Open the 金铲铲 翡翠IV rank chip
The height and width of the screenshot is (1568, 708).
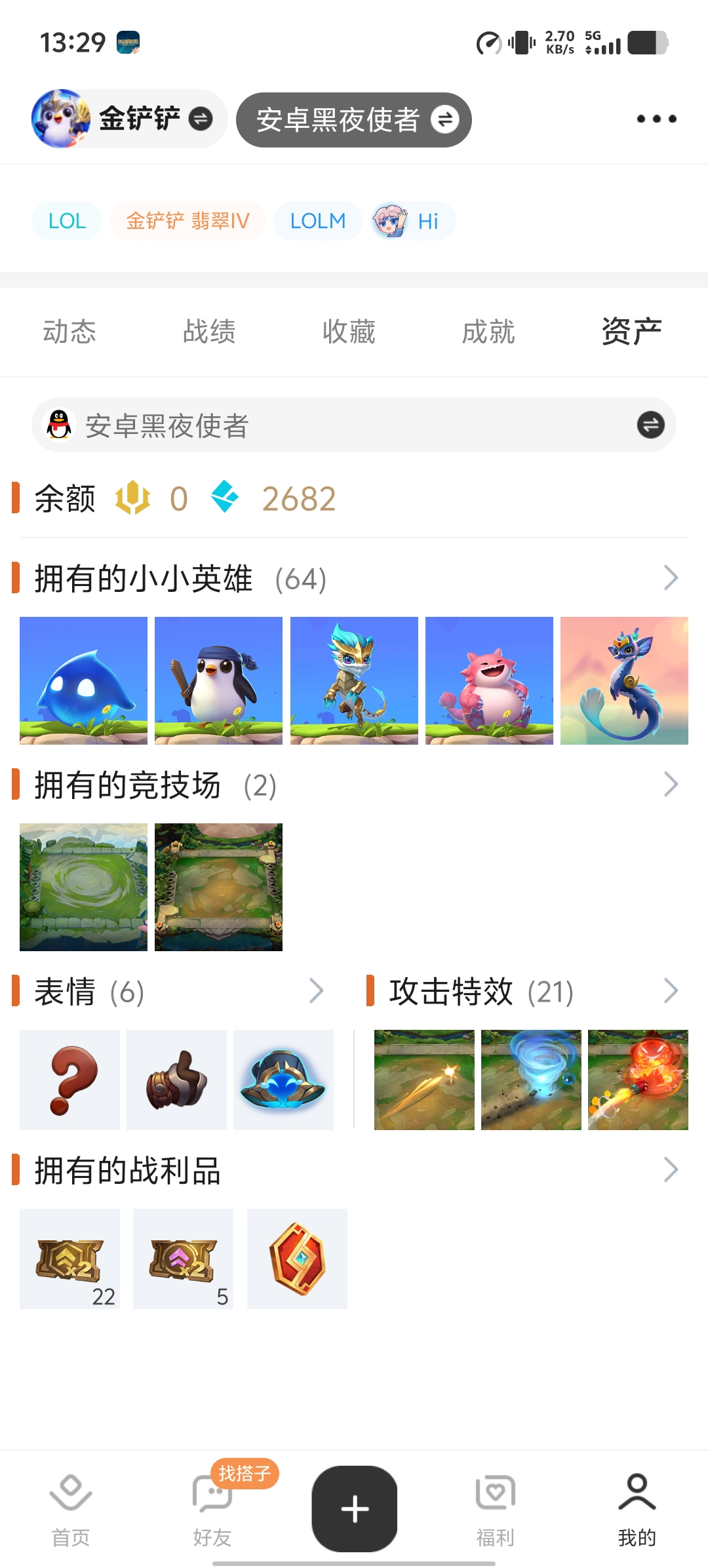point(187,221)
